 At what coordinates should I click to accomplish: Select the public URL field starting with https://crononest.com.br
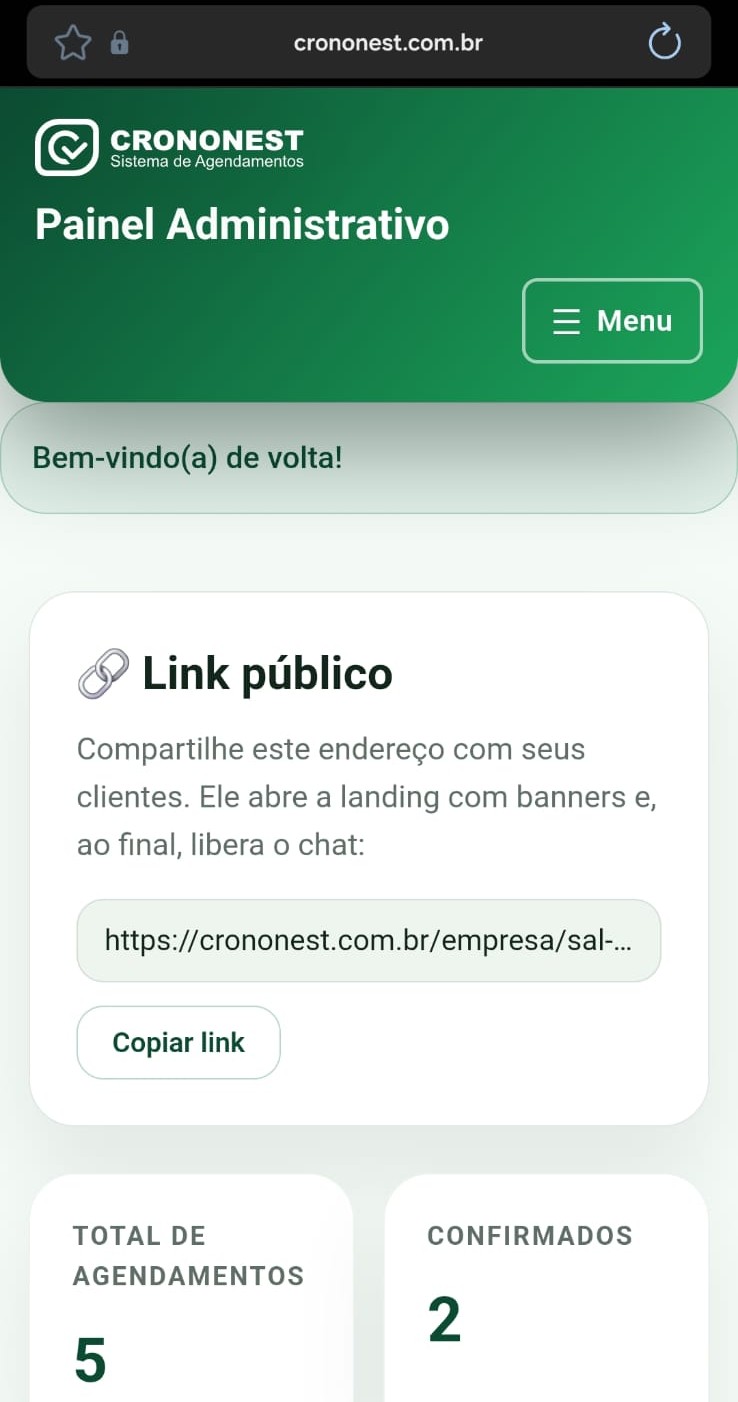(369, 940)
